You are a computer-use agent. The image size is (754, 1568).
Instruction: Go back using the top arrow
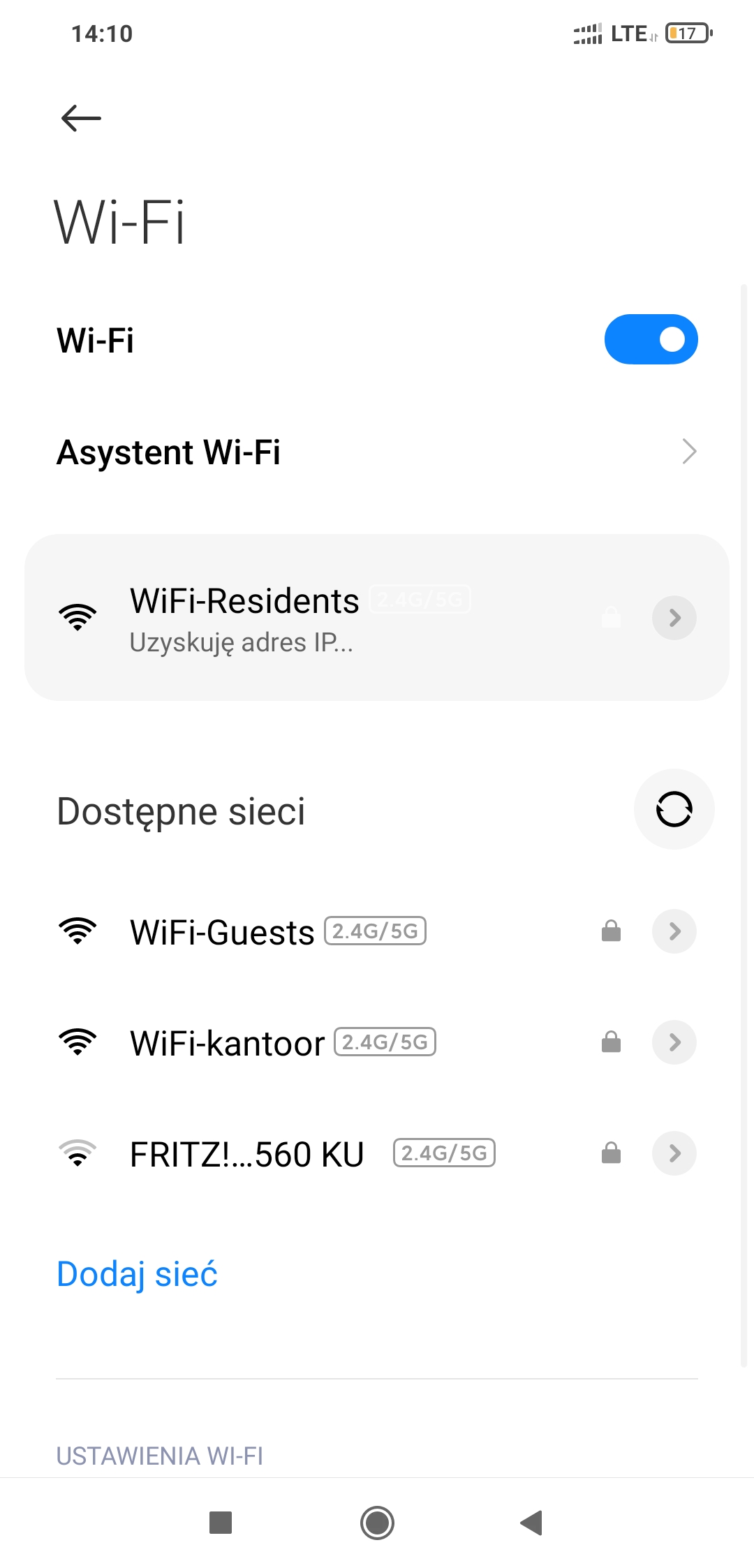81,118
